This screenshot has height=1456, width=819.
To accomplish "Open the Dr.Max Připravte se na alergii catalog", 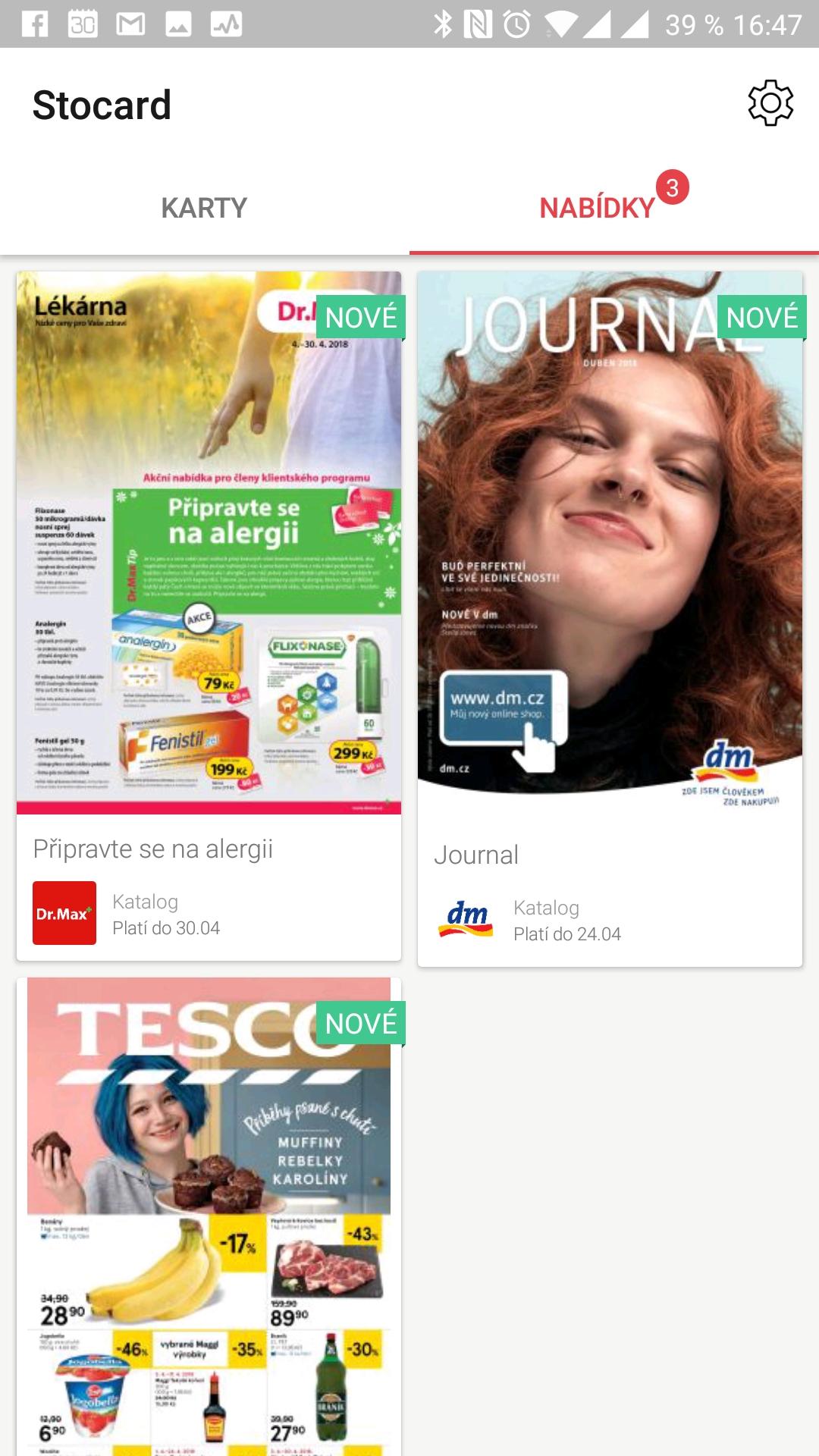I will (209, 616).
